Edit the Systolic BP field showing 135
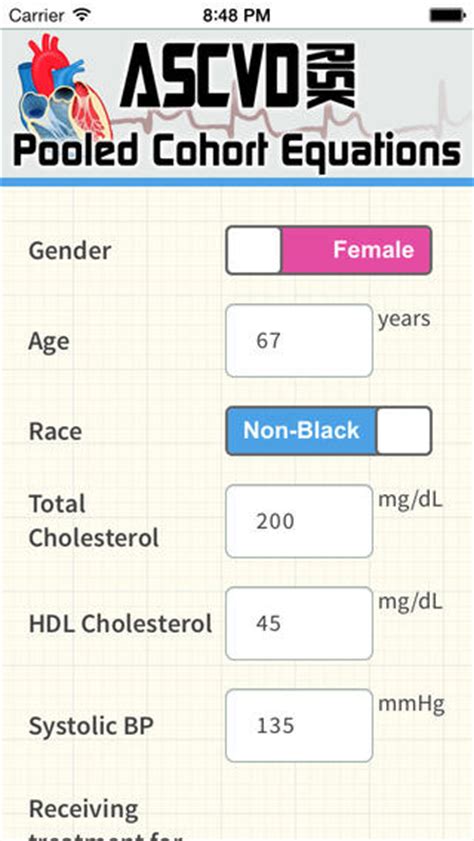 click(299, 726)
